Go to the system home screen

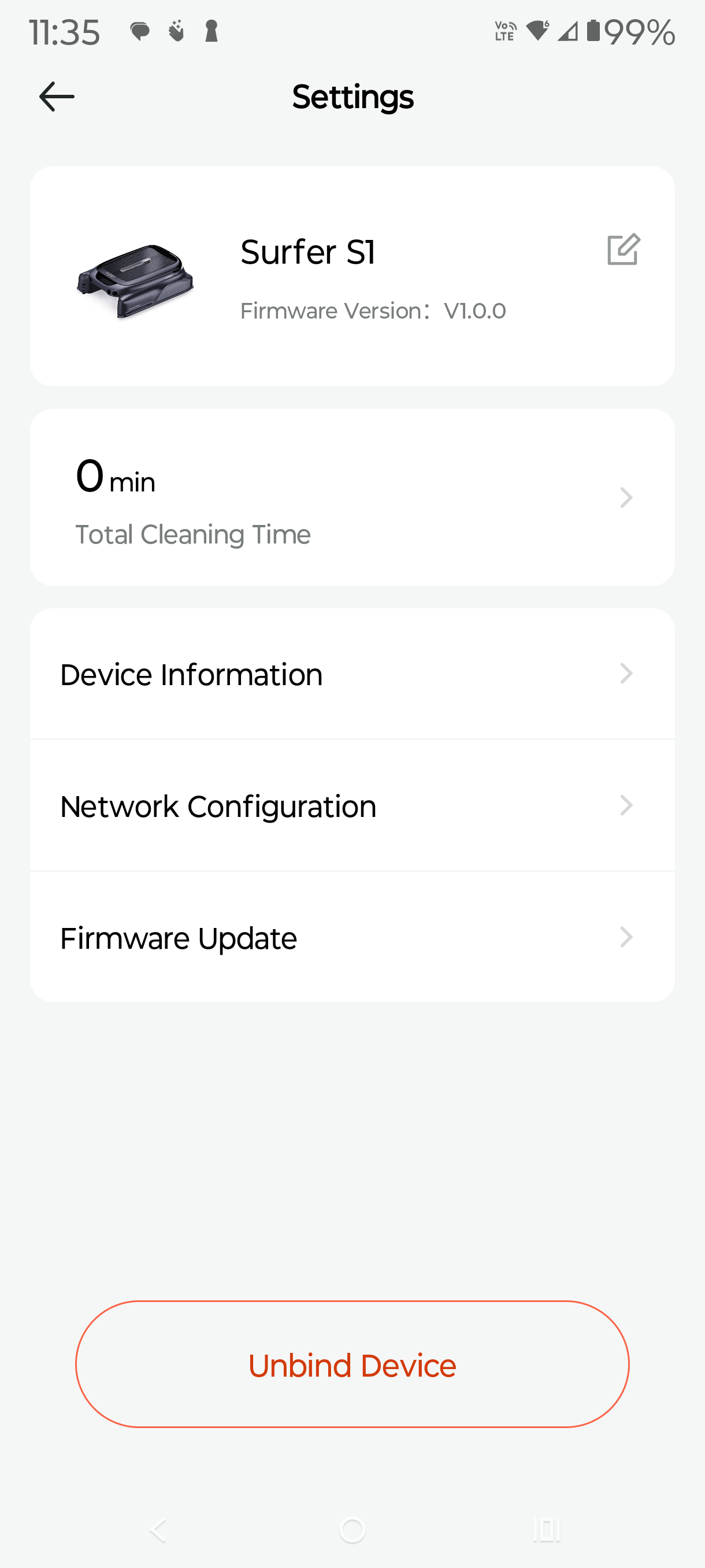pos(352,1530)
